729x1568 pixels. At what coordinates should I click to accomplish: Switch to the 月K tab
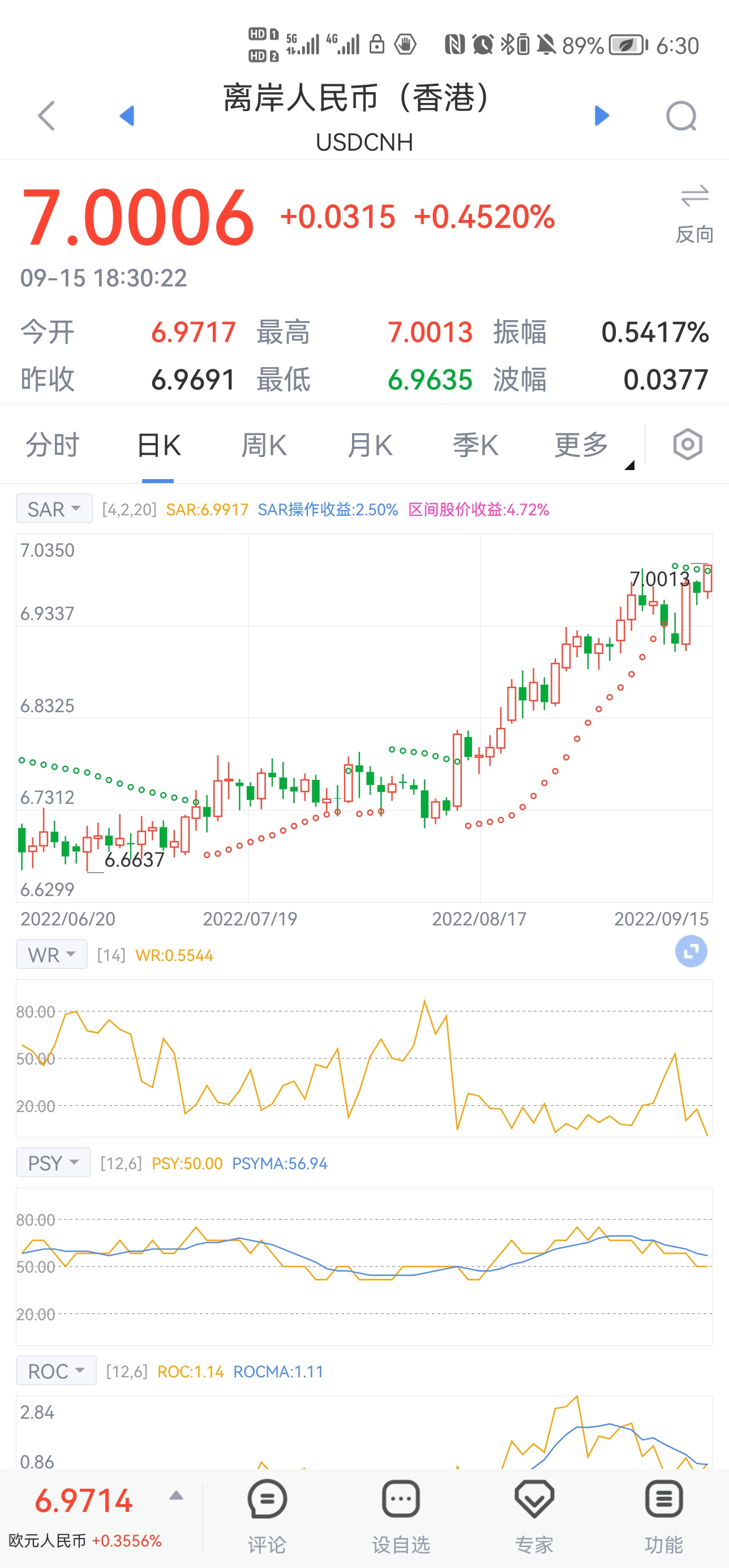coord(370,445)
